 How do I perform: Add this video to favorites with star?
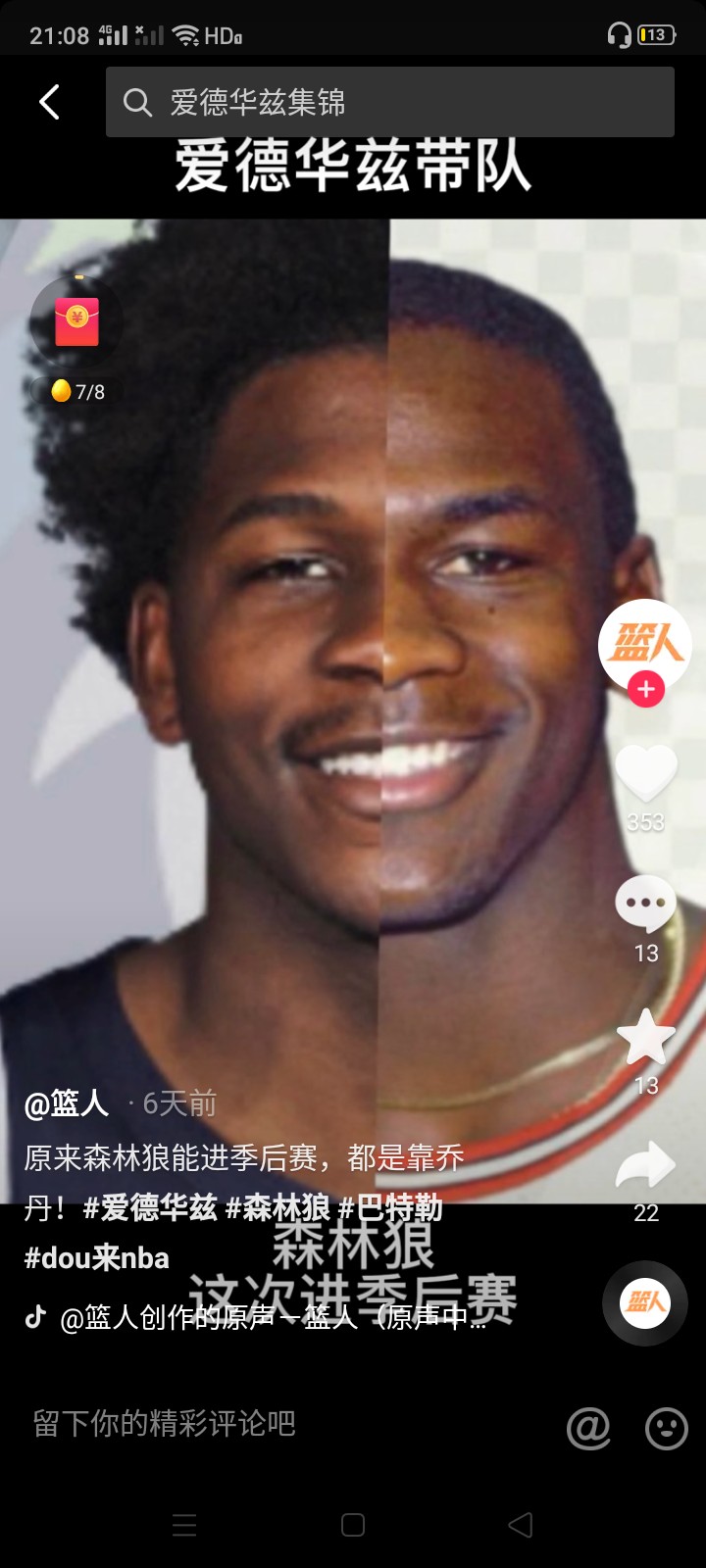pos(645,1038)
